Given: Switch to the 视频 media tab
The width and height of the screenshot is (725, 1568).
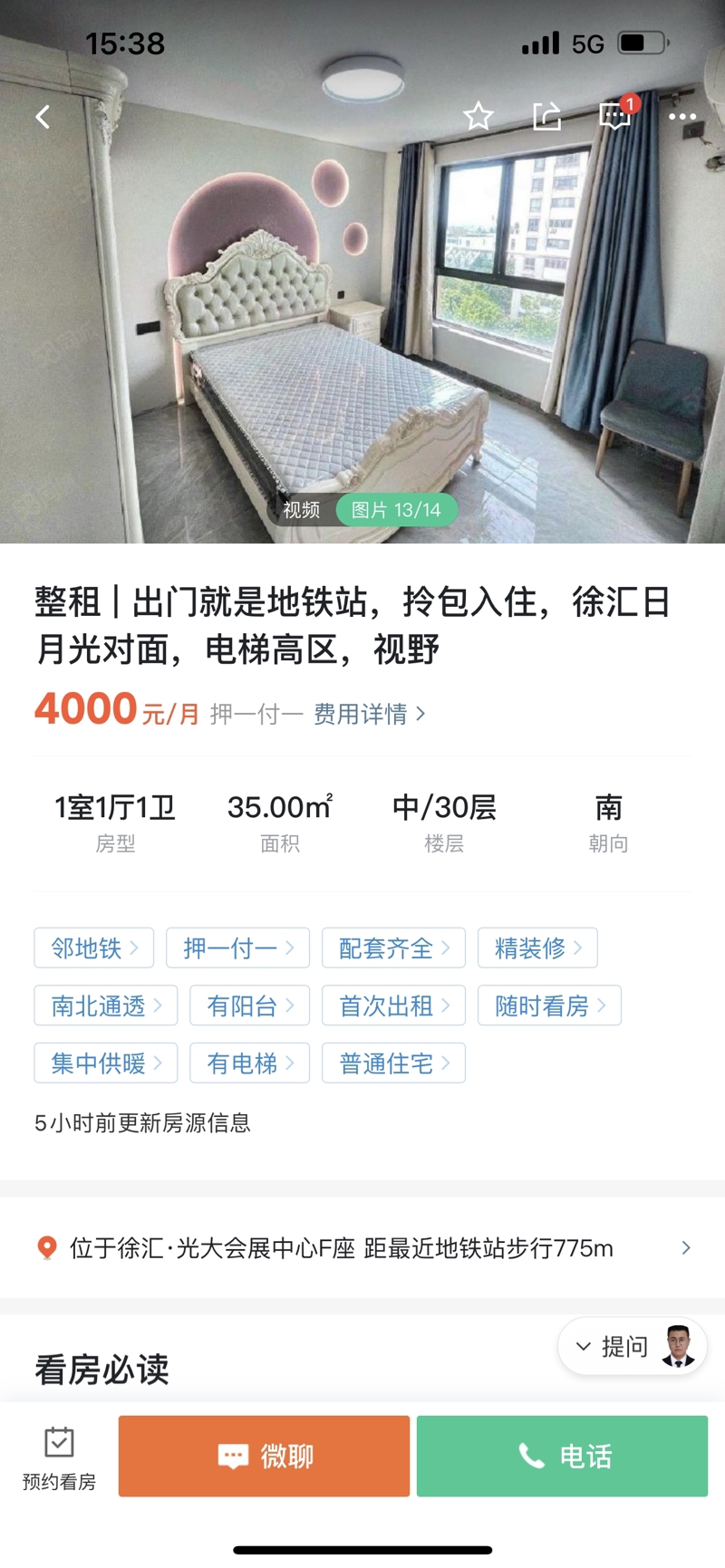Looking at the screenshot, I should [x=302, y=510].
